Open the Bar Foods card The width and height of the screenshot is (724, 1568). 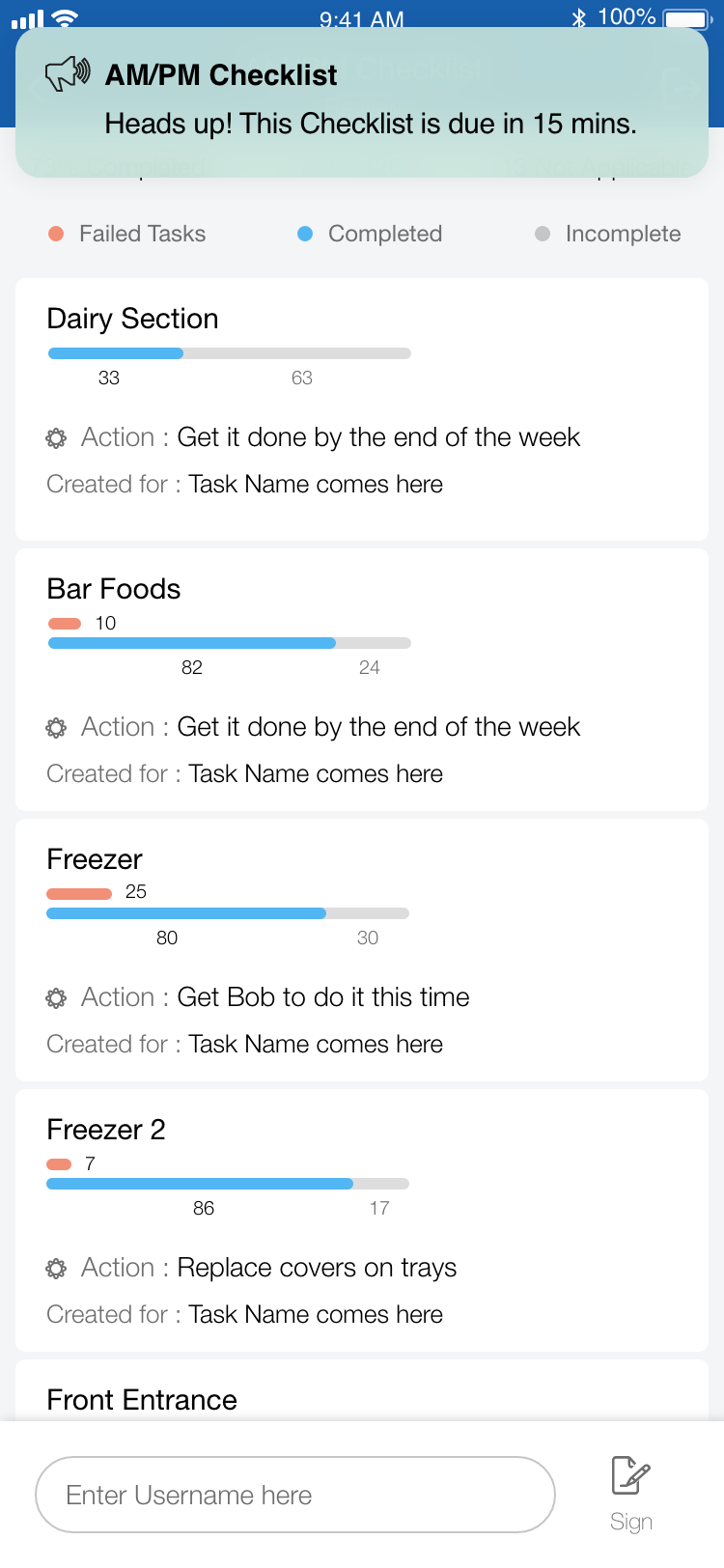[x=362, y=680]
